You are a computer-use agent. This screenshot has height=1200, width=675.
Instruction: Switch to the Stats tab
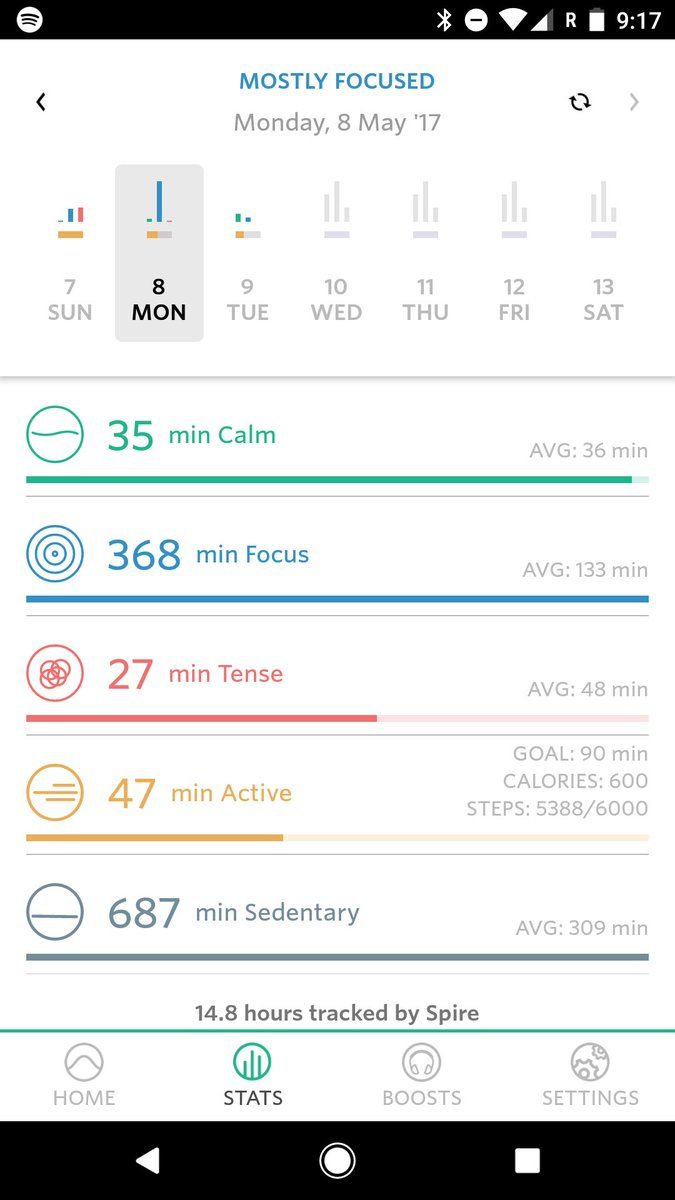[x=253, y=1075]
